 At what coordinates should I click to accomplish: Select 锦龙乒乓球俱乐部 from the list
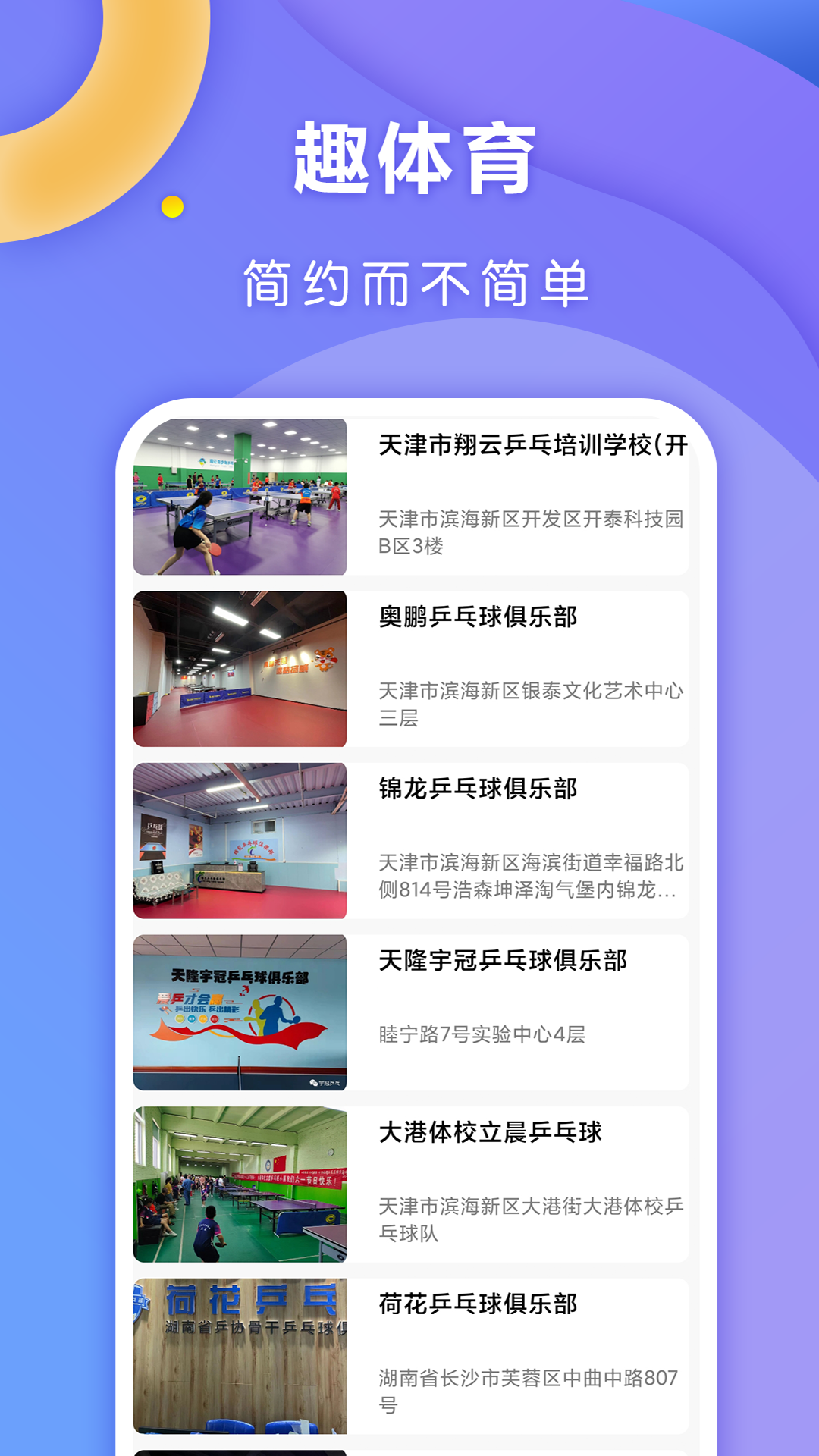[478, 789]
